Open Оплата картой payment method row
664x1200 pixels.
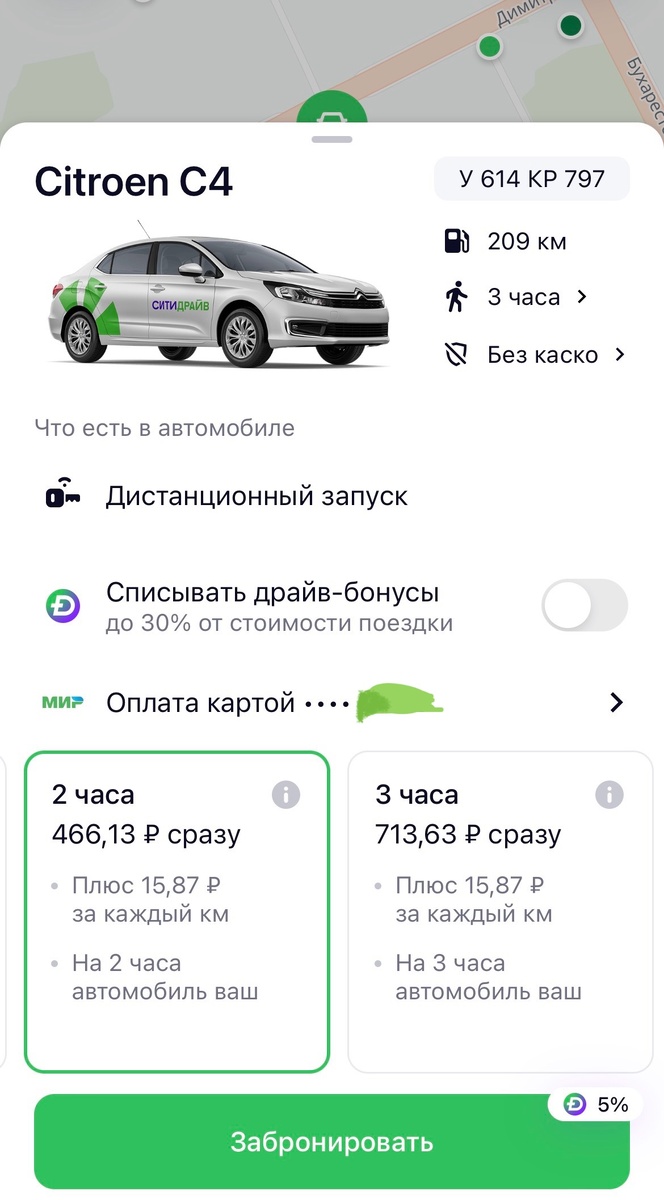coord(331,703)
